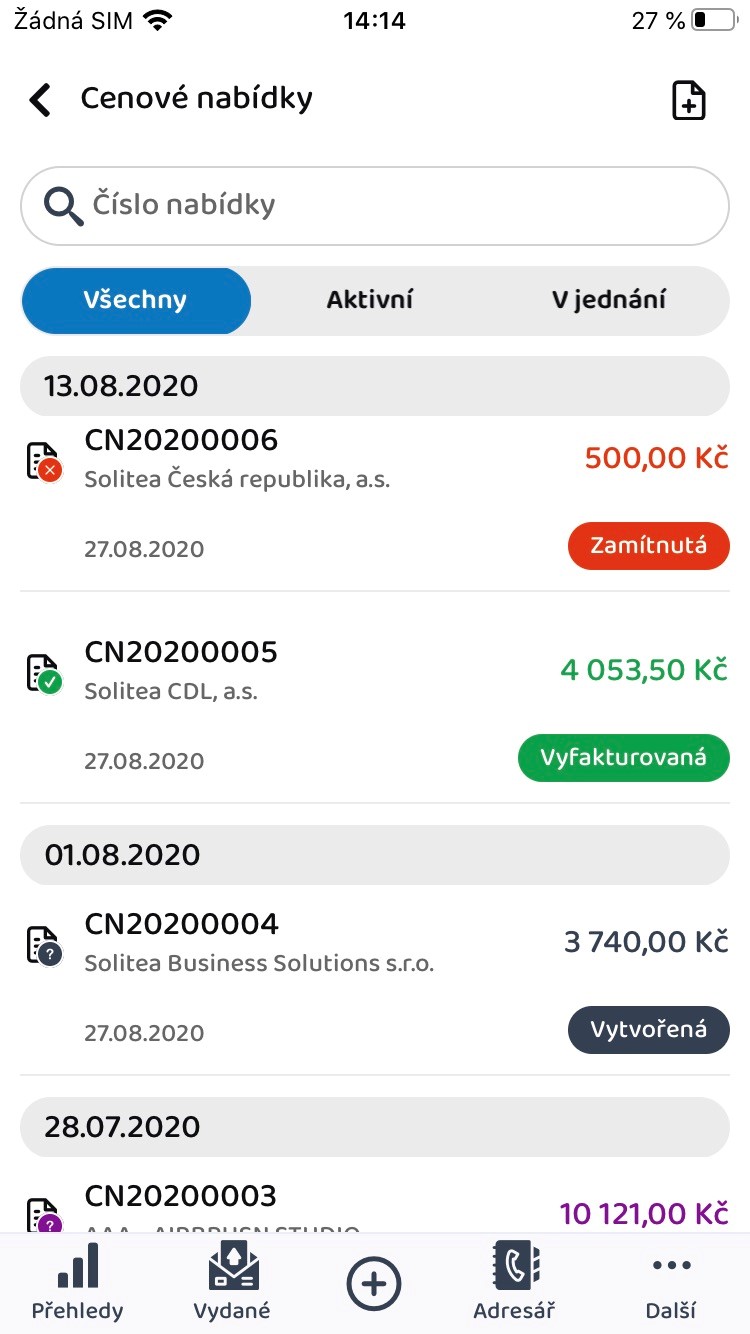Image resolution: width=750 pixels, height=1334 pixels.
Task: Open the Adresář tab
Action: pyautogui.click(x=514, y=1282)
